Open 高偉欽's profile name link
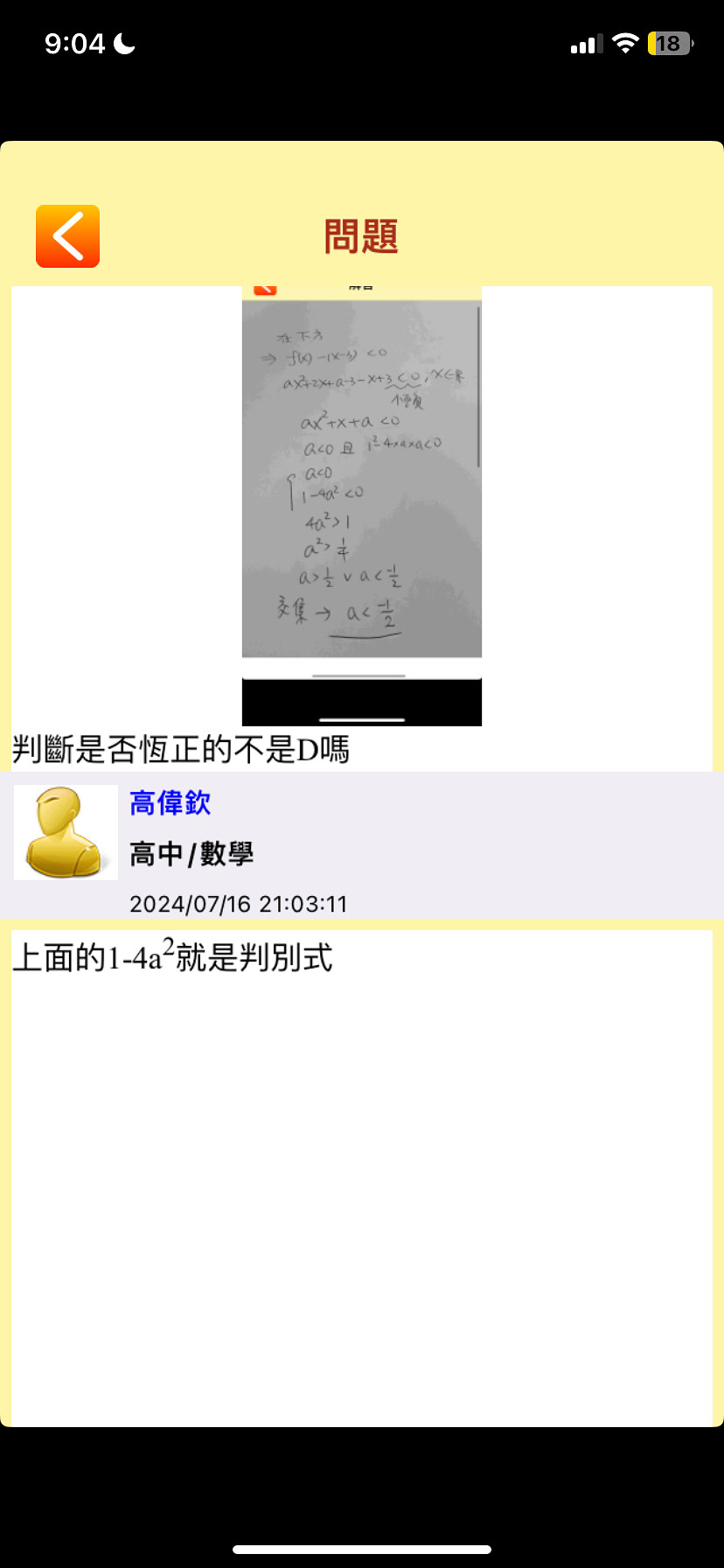Screen dimensions: 724x1568 tap(170, 803)
